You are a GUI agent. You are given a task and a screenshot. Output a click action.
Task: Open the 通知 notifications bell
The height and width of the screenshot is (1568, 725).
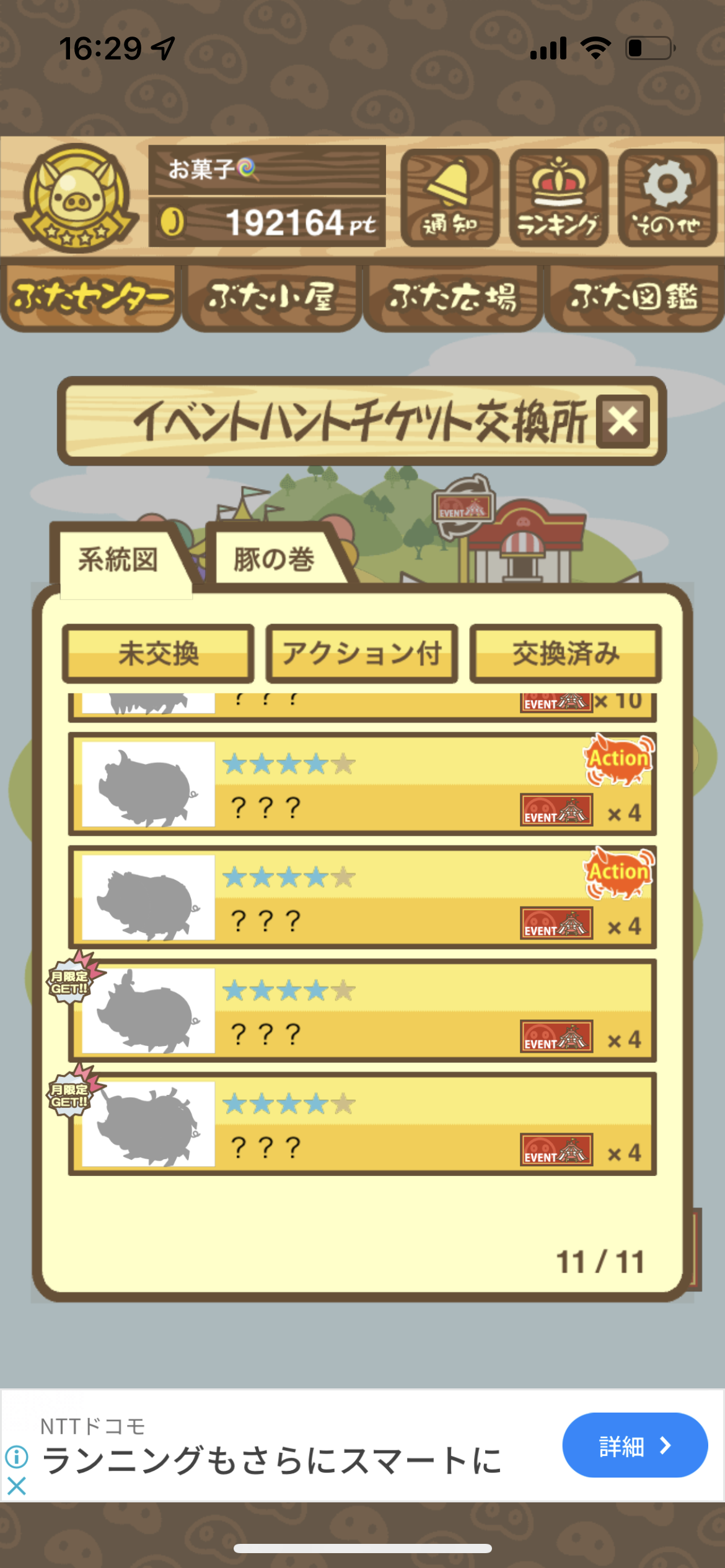(450, 198)
